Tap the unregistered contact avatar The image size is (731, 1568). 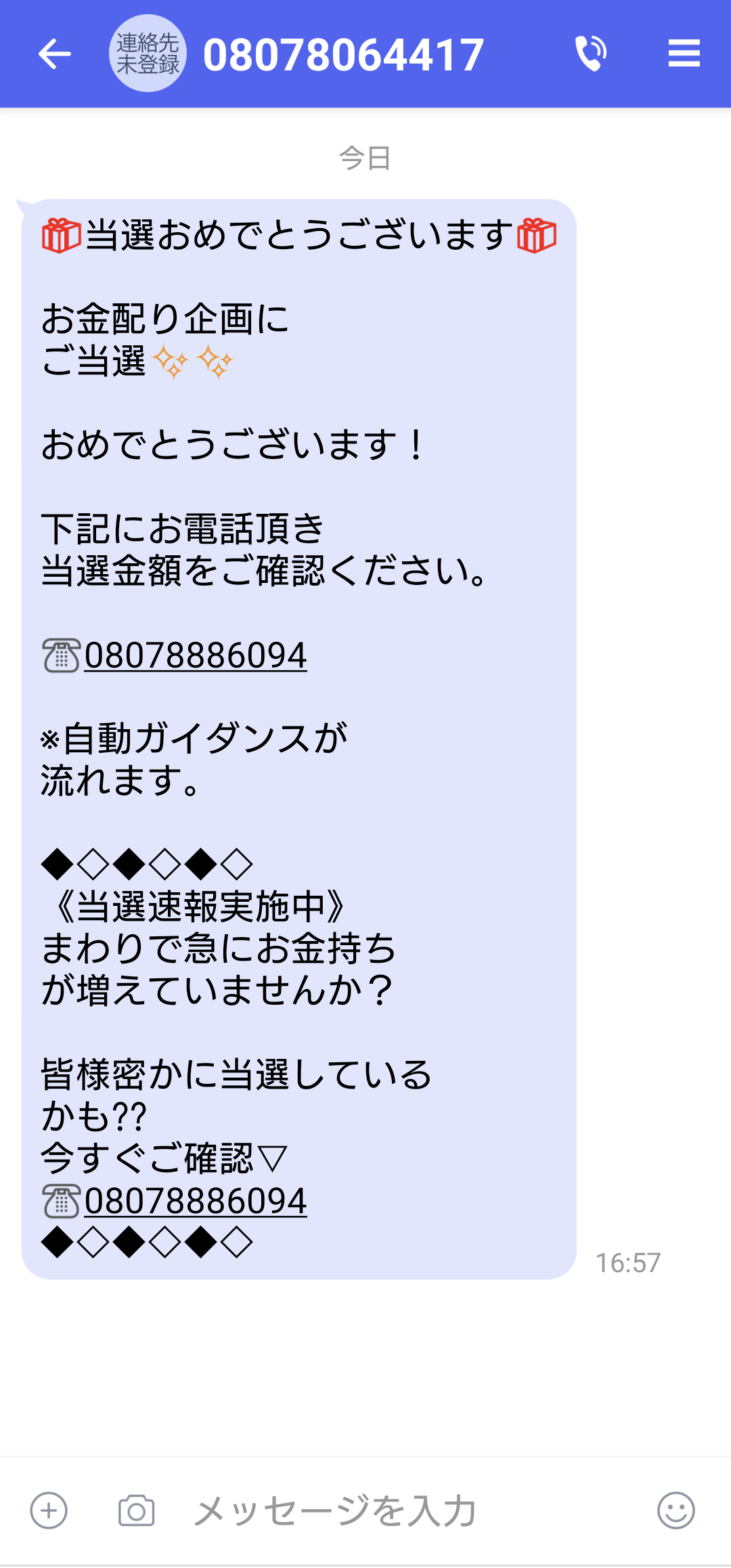pyautogui.click(x=148, y=53)
